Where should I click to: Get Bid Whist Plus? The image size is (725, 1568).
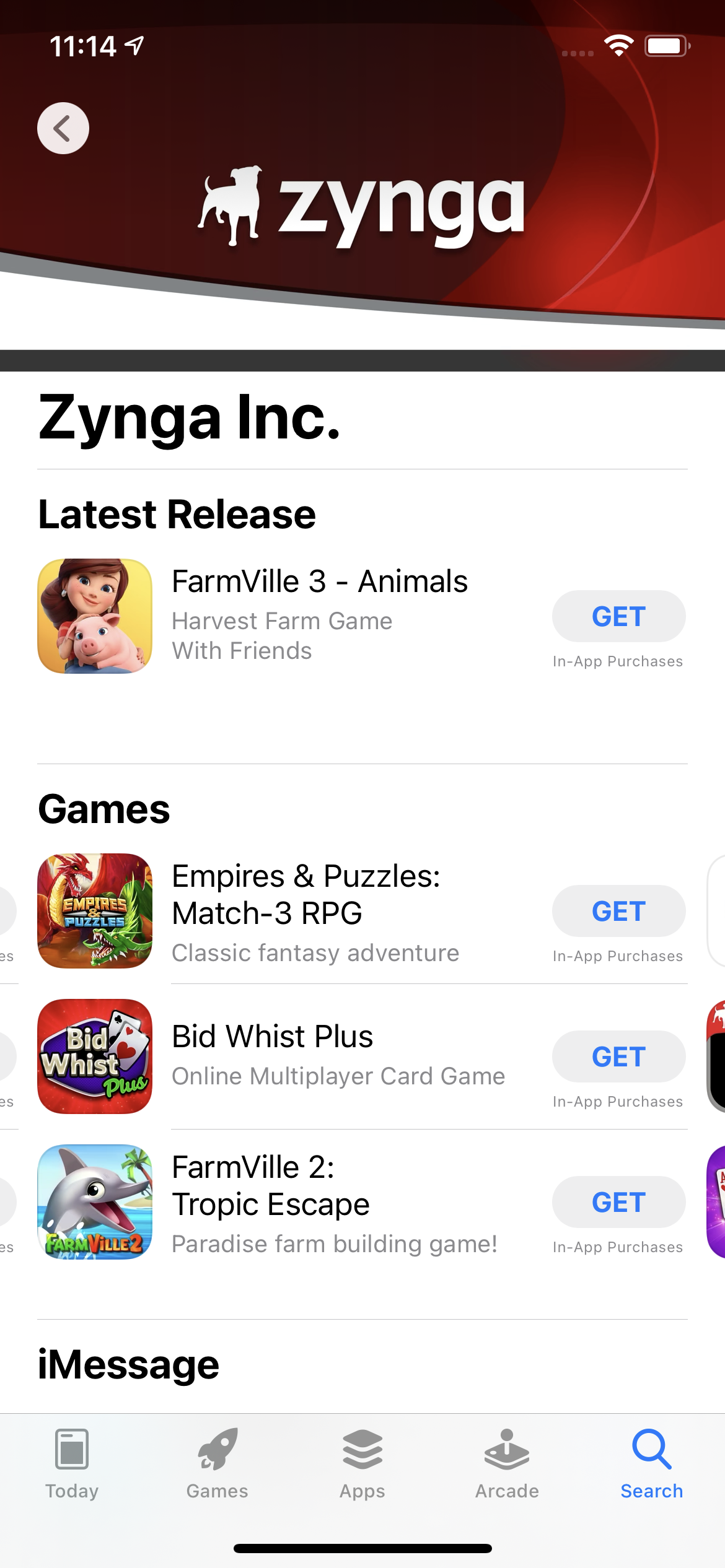618,1056
